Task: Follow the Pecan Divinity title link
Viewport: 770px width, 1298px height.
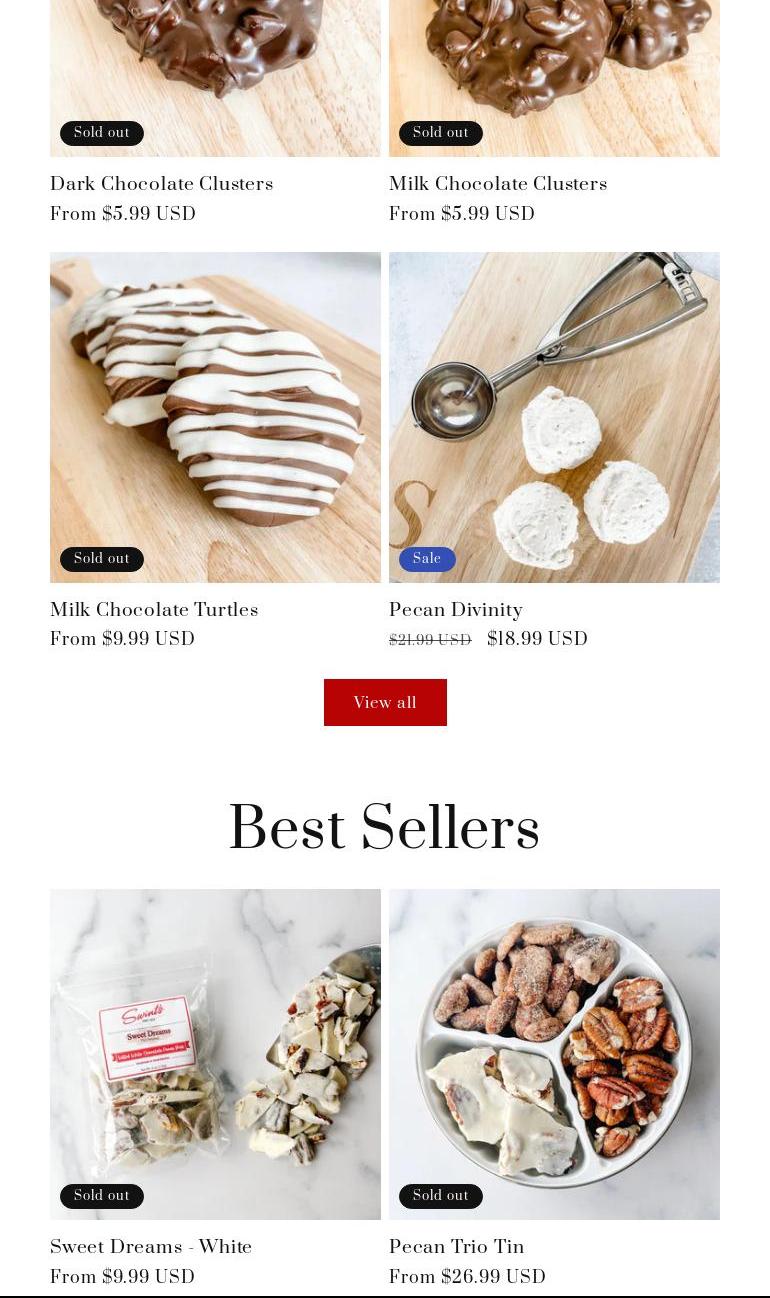Action: click(455, 610)
